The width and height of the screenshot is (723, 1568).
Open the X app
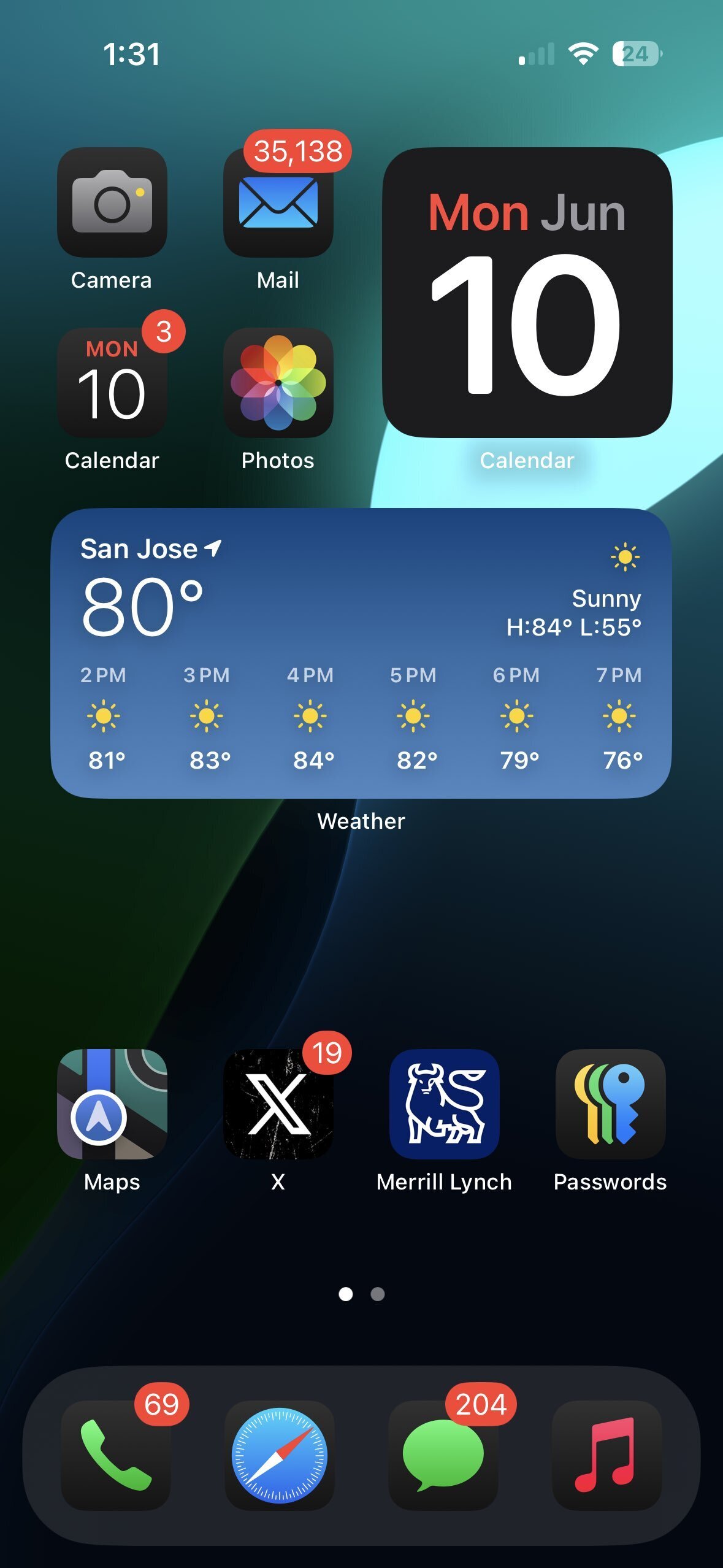tap(278, 1104)
